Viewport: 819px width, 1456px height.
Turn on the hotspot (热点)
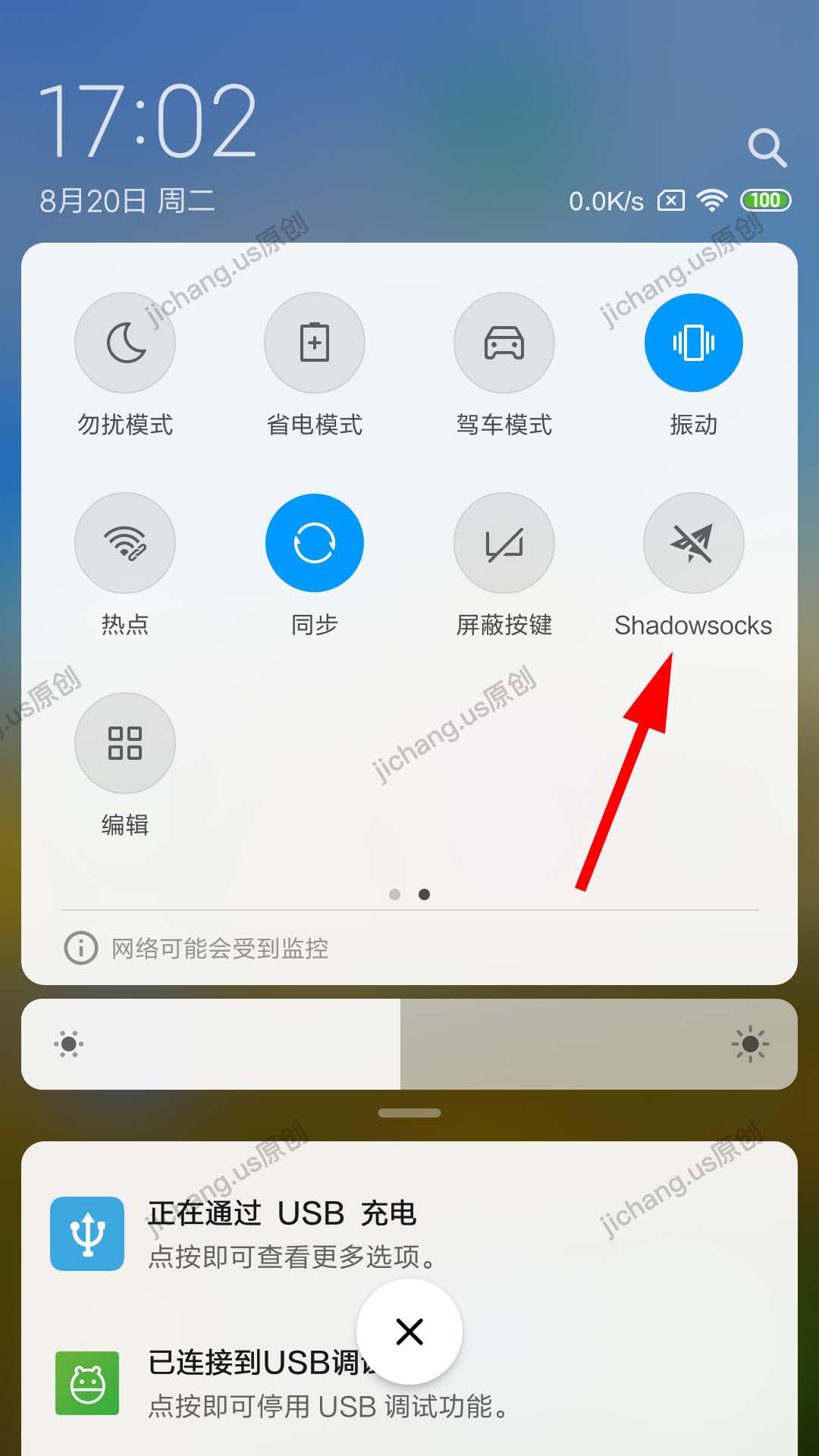(125, 543)
